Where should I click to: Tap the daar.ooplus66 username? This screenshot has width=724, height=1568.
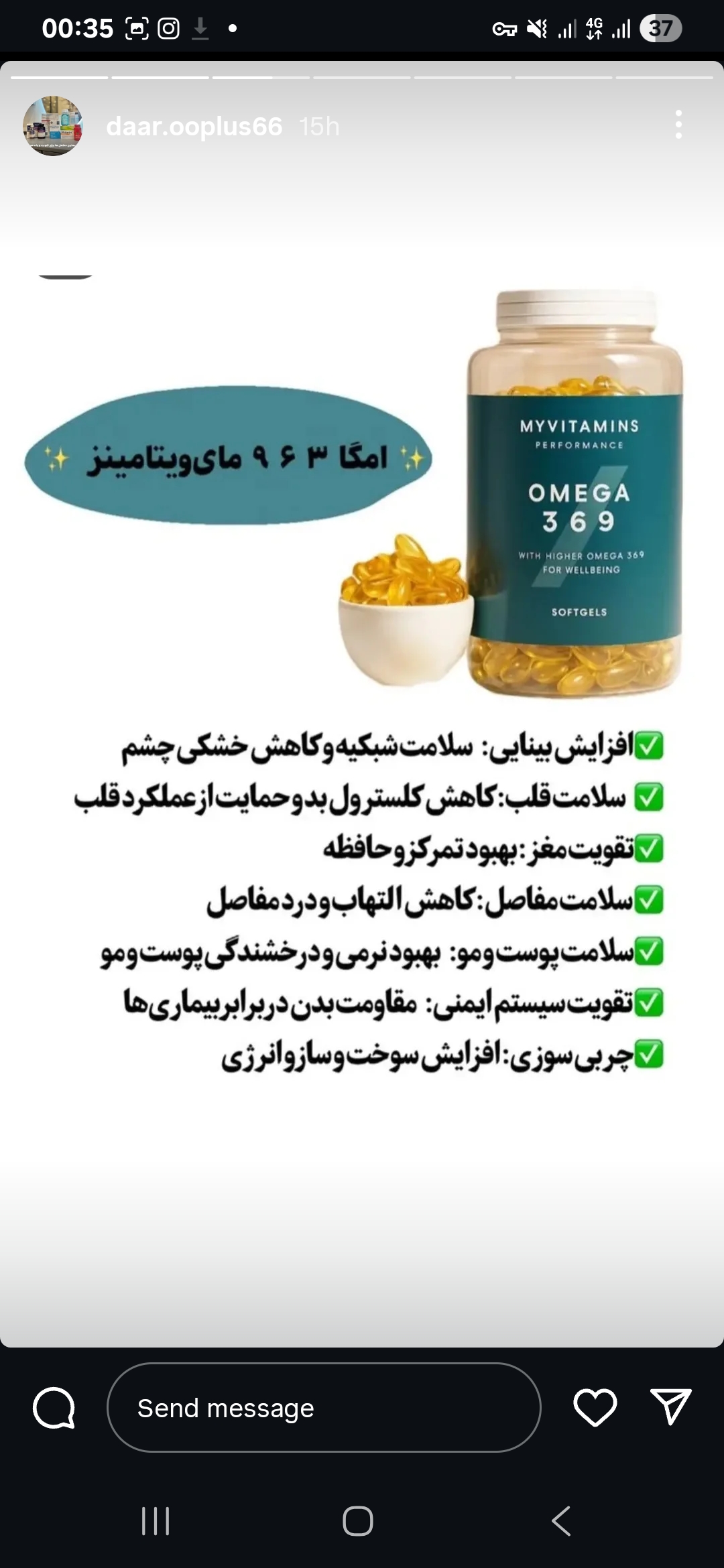[x=194, y=126]
